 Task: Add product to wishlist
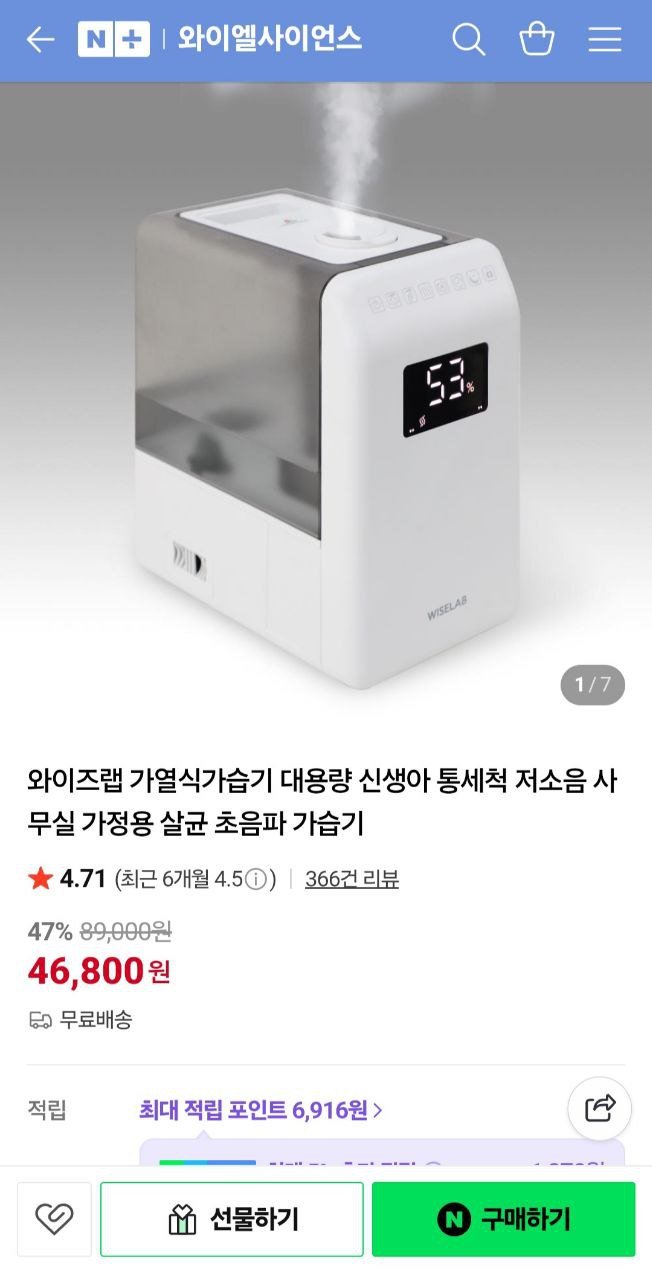click(54, 1219)
